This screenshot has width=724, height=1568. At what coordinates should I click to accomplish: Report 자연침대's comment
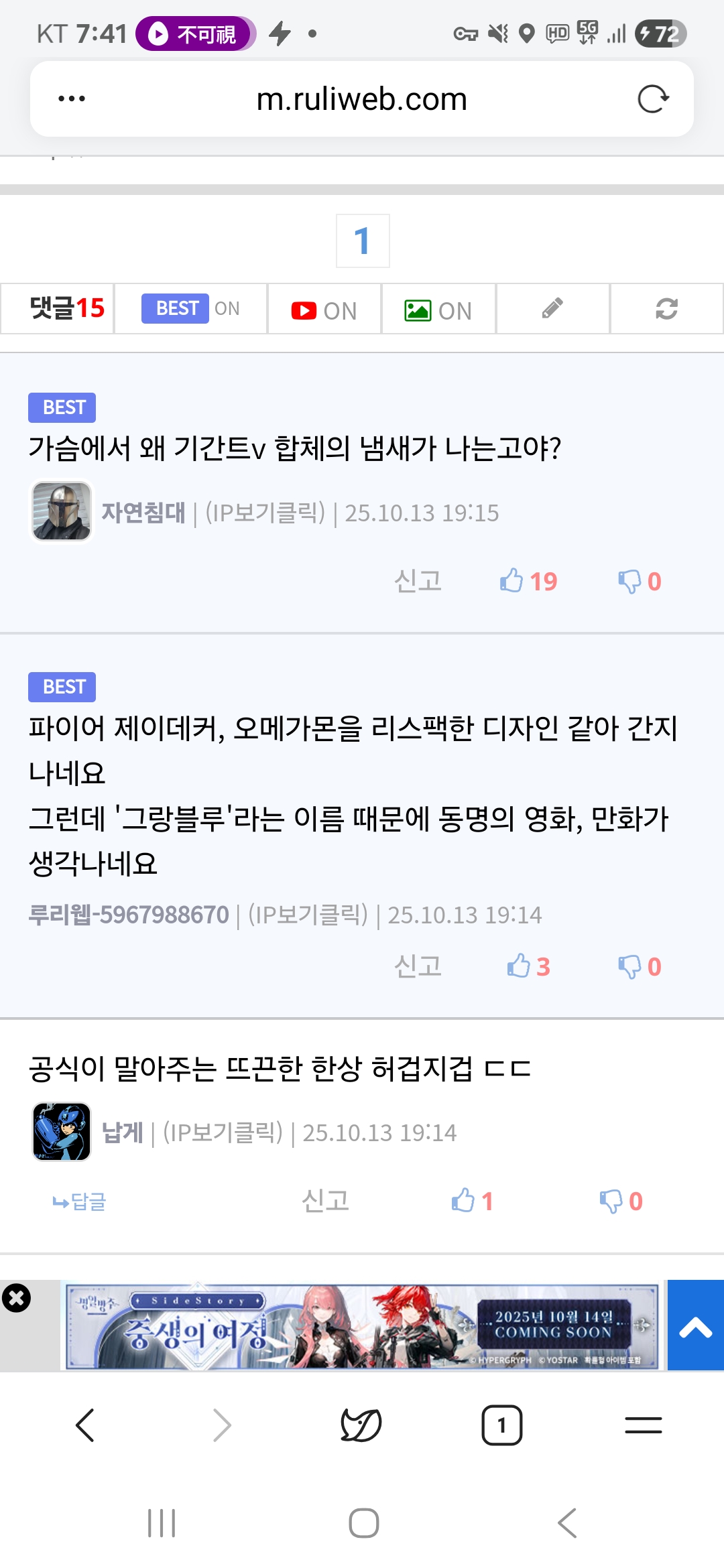point(418,581)
